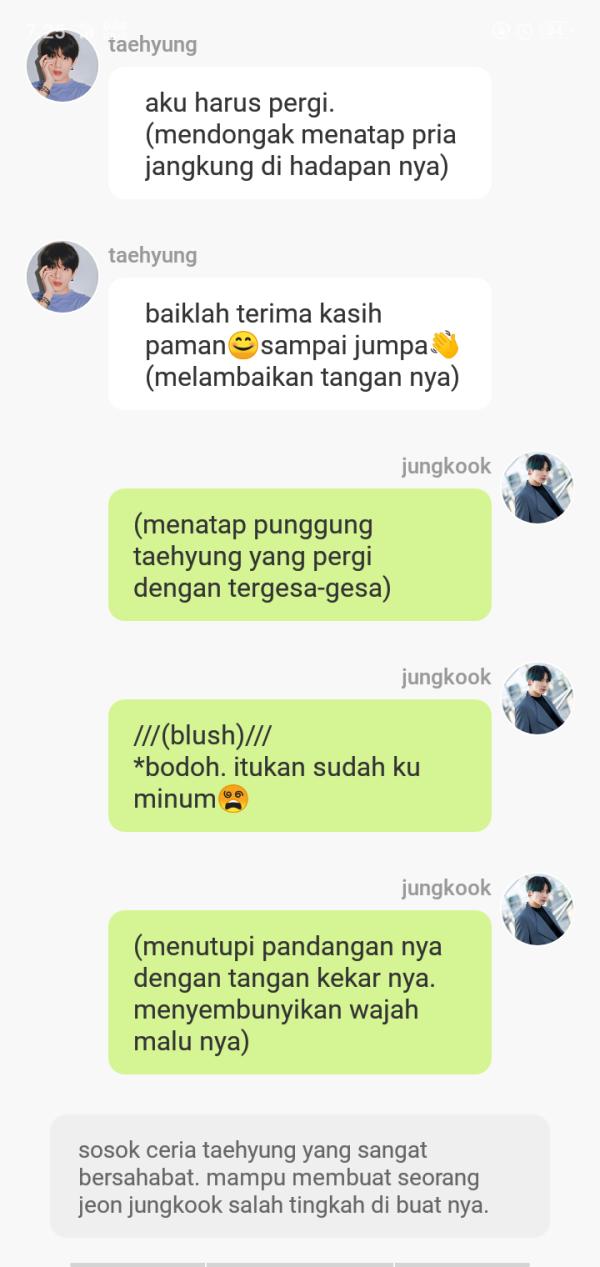600x1267 pixels.
Task: Tap jungkook's avatar beside "menatap punggung taehyung" message
Action: click(537, 488)
